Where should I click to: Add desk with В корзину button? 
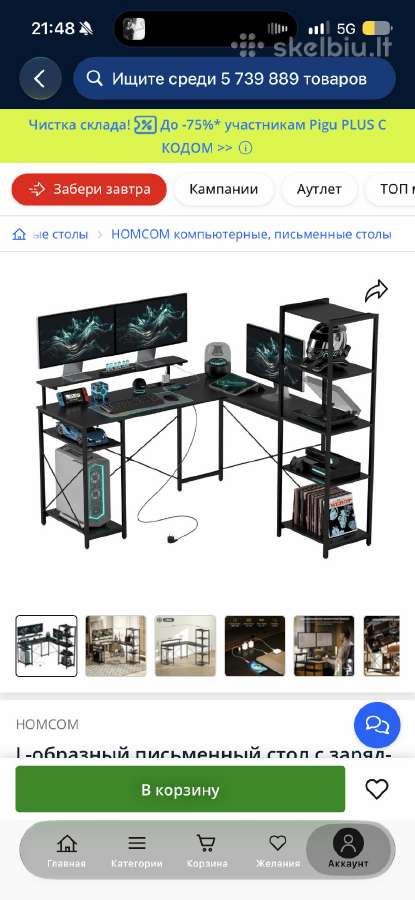(x=180, y=789)
